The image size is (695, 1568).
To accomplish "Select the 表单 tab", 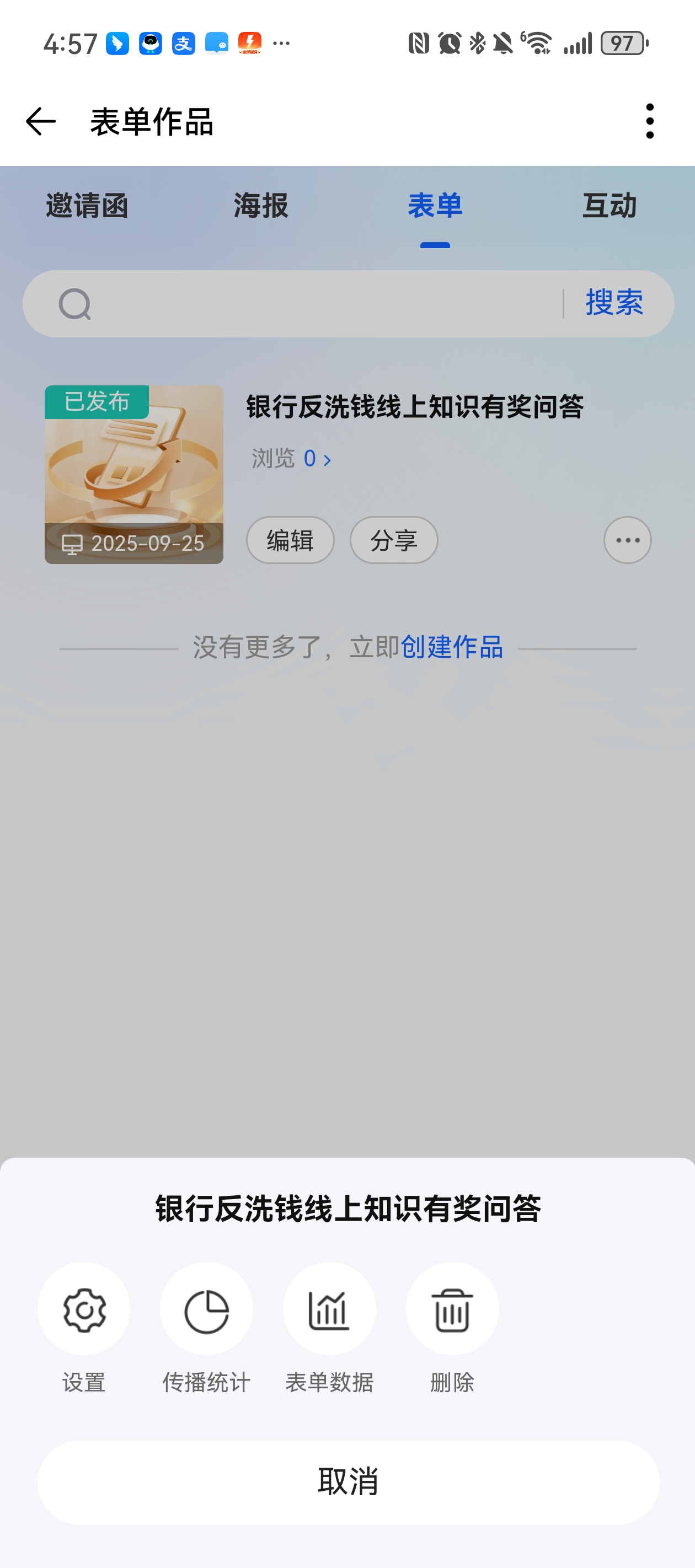I will click(435, 206).
